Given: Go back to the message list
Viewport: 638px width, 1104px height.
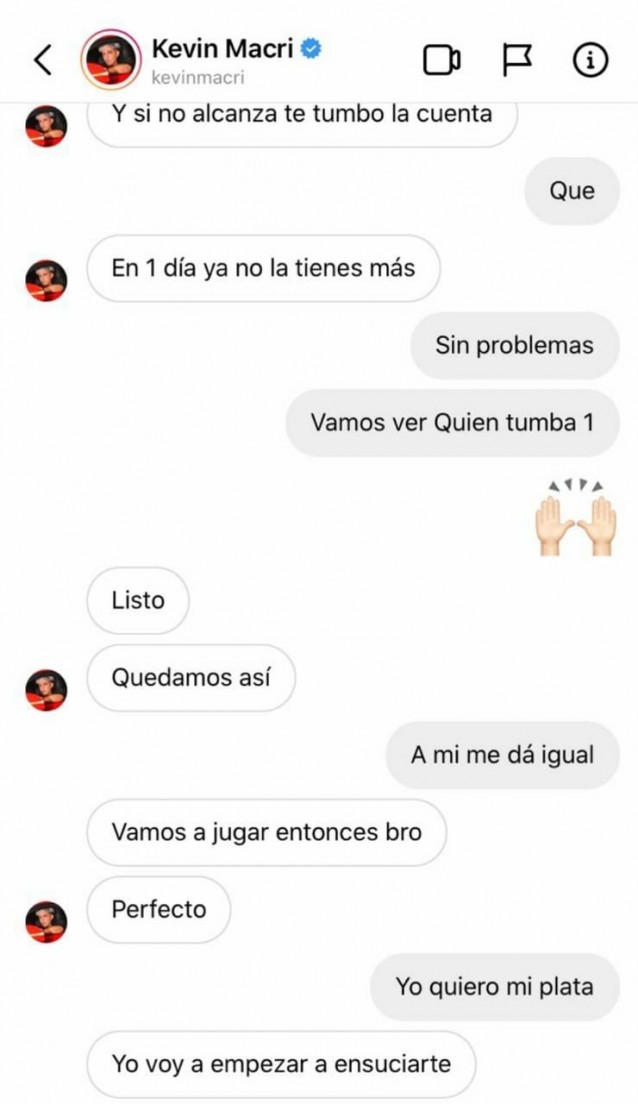Looking at the screenshot, I should 42,60.
